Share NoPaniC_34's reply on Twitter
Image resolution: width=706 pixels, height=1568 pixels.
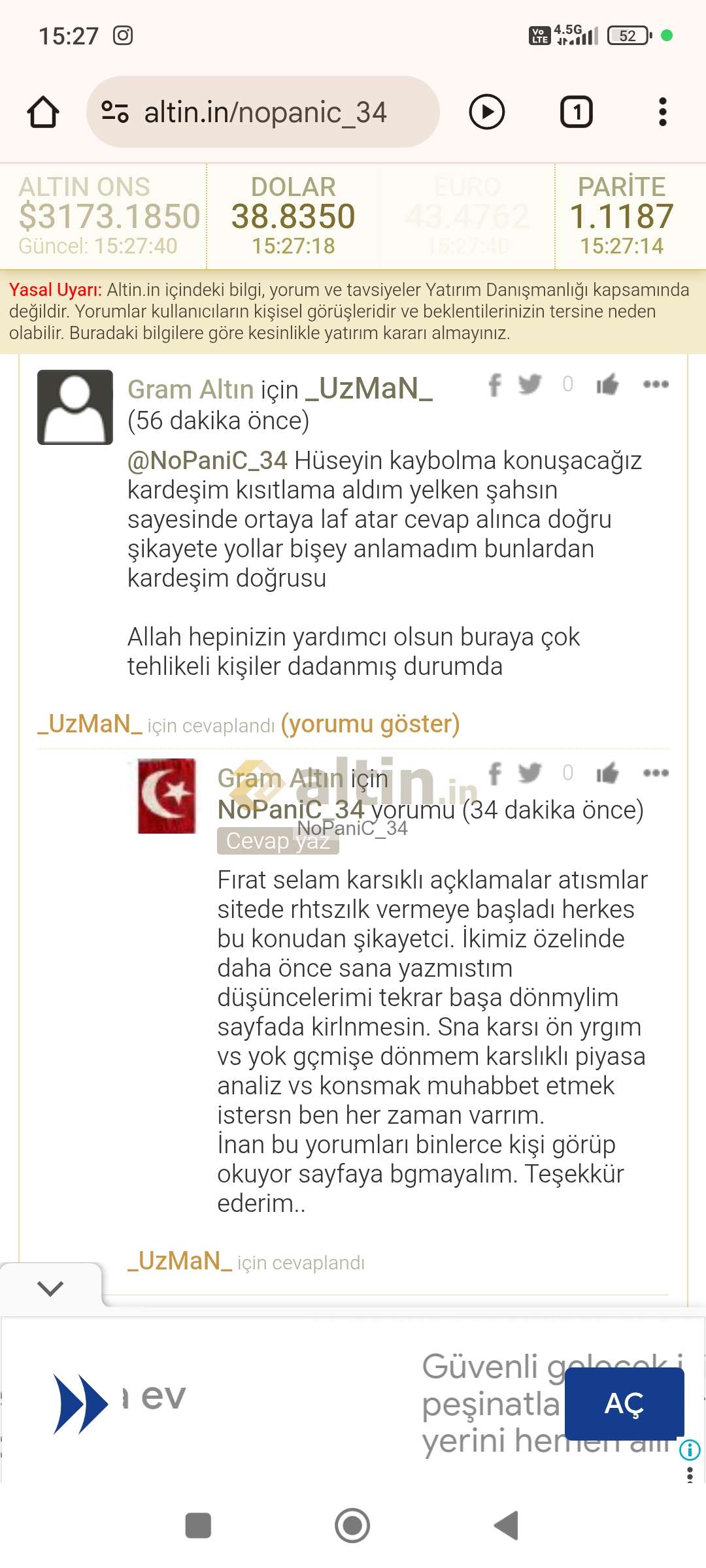point(530,773)
